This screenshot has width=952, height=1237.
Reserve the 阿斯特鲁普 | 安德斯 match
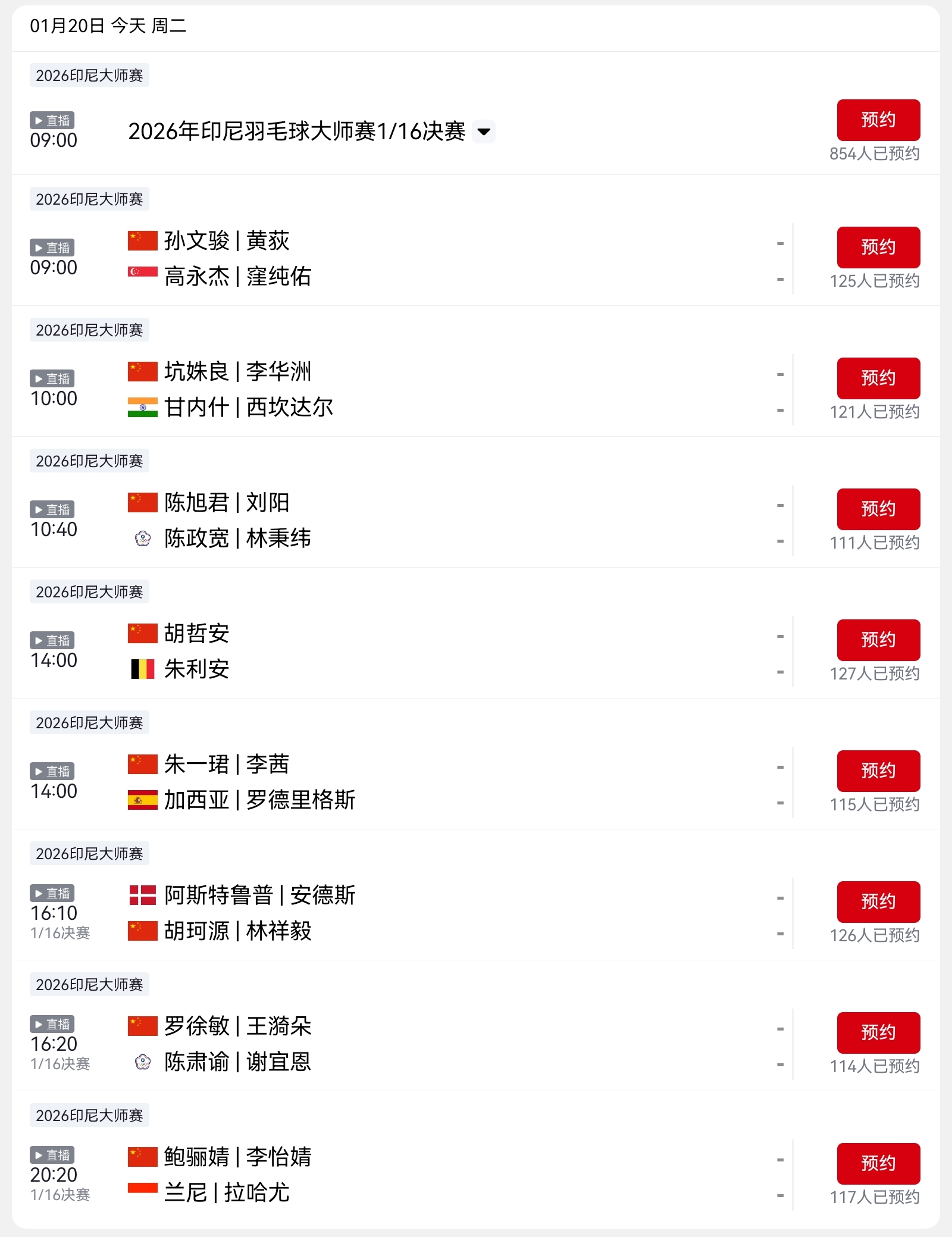pos(878,902)
